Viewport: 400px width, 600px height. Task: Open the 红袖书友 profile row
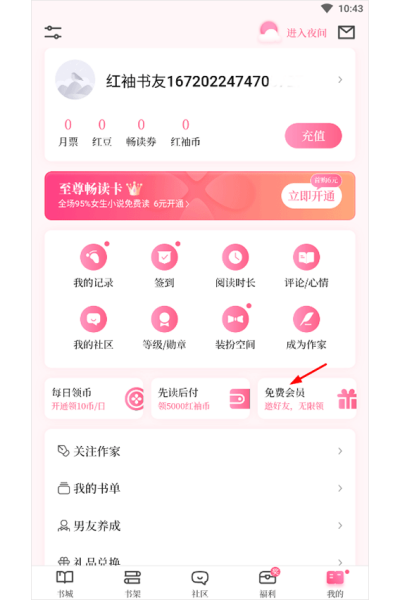coord(200,80)
